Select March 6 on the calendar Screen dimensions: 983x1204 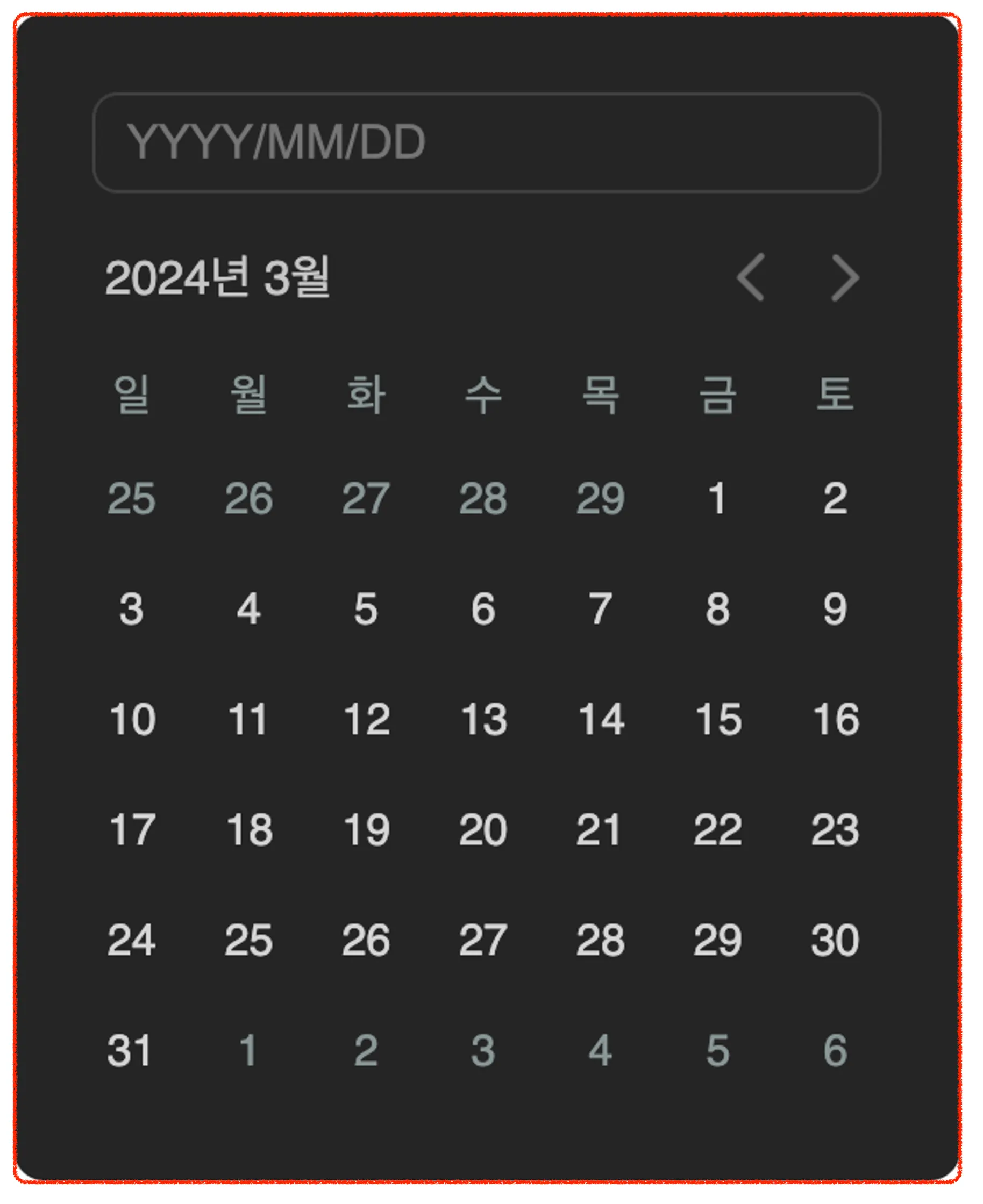coord(483,610)
